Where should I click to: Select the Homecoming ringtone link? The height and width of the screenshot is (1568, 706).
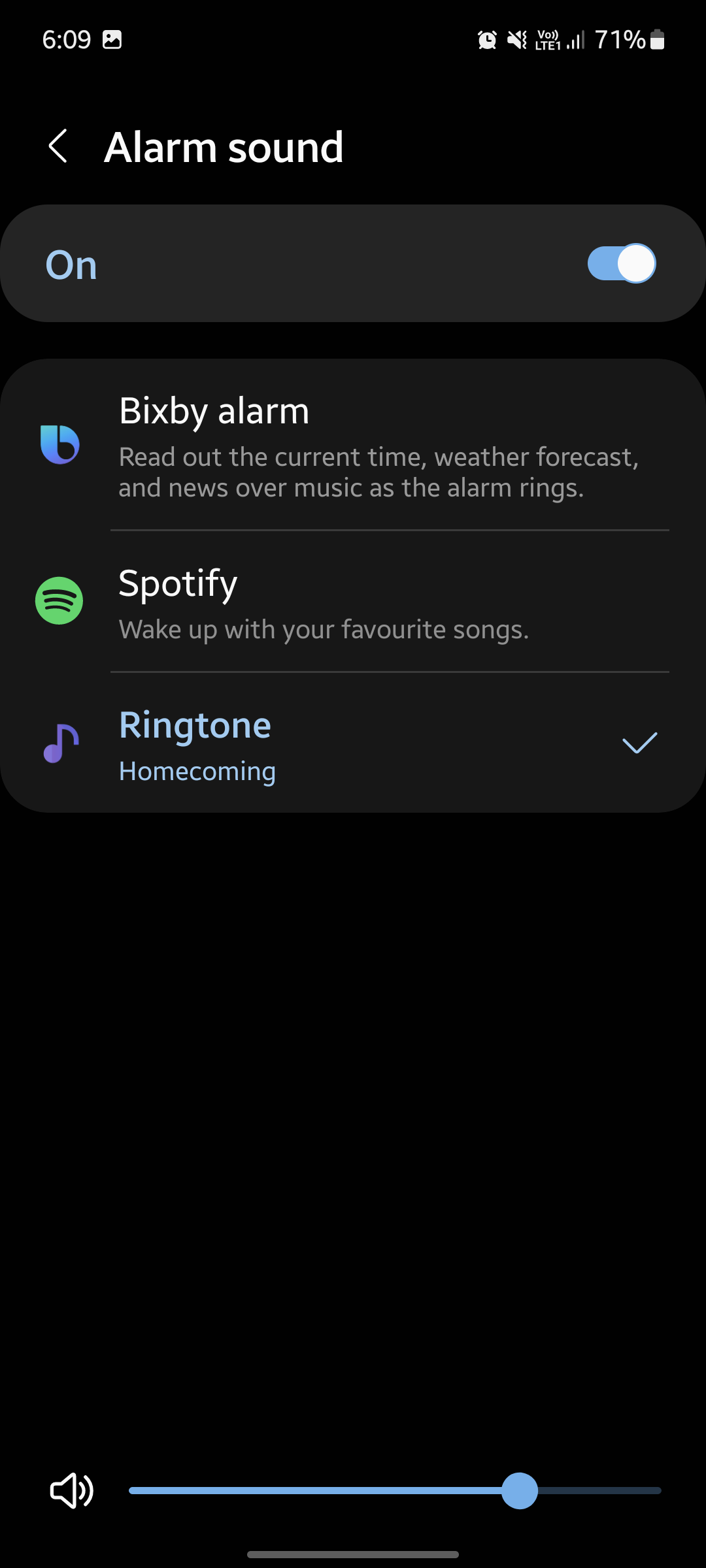click(x=197, y=771)
